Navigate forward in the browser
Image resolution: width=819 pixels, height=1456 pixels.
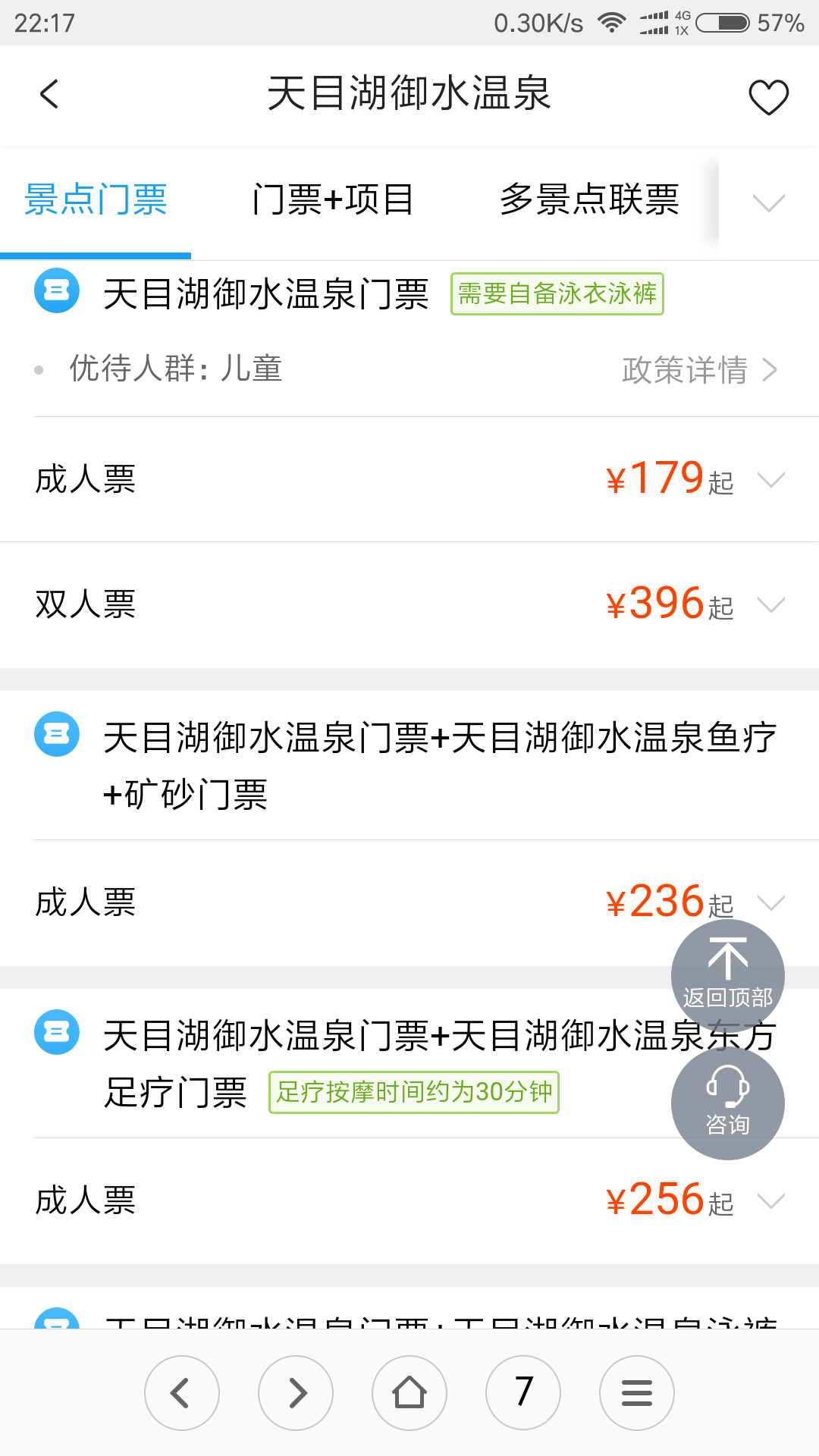[x=296, y=1393]
